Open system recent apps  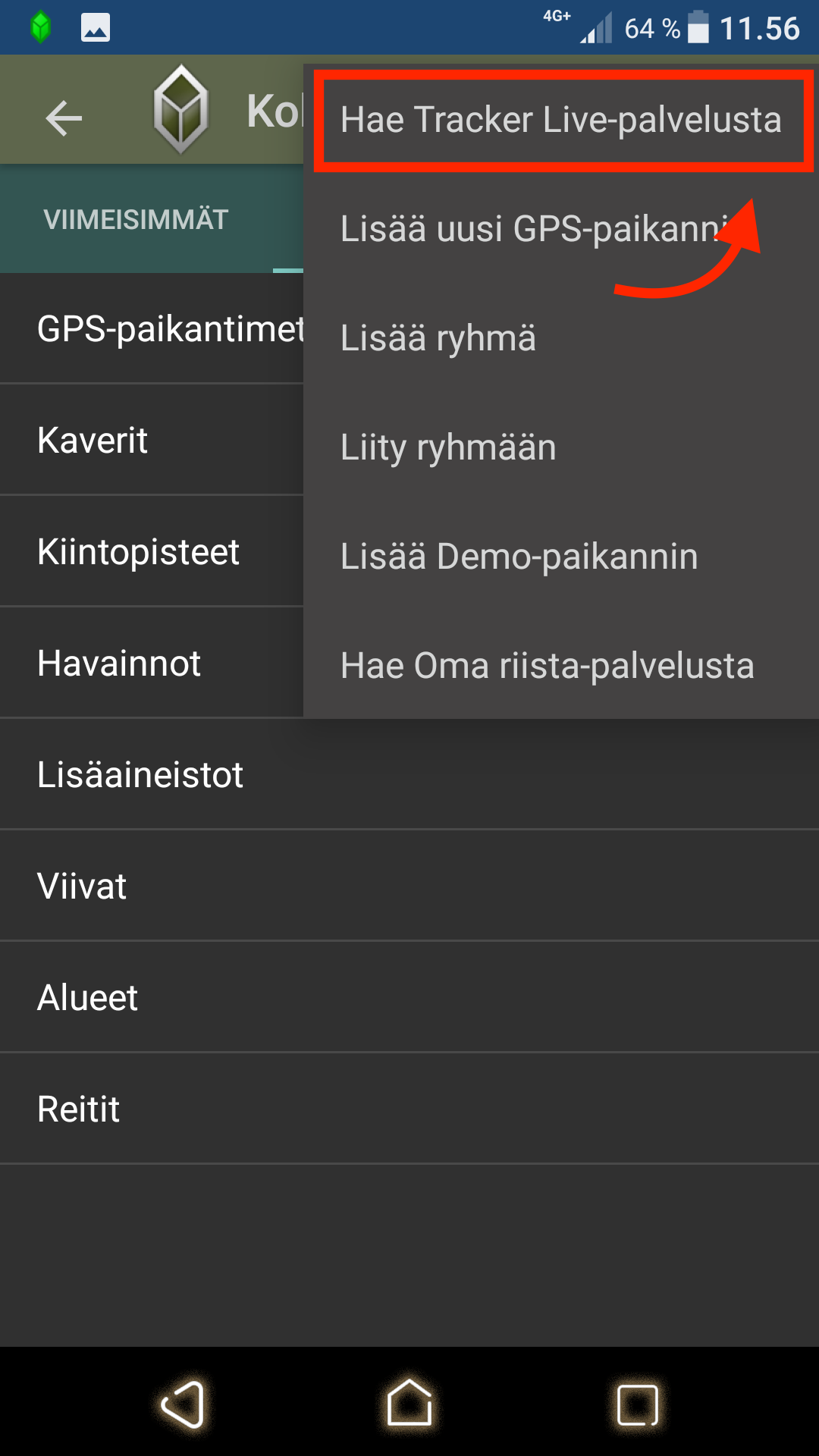[637, 1404]
